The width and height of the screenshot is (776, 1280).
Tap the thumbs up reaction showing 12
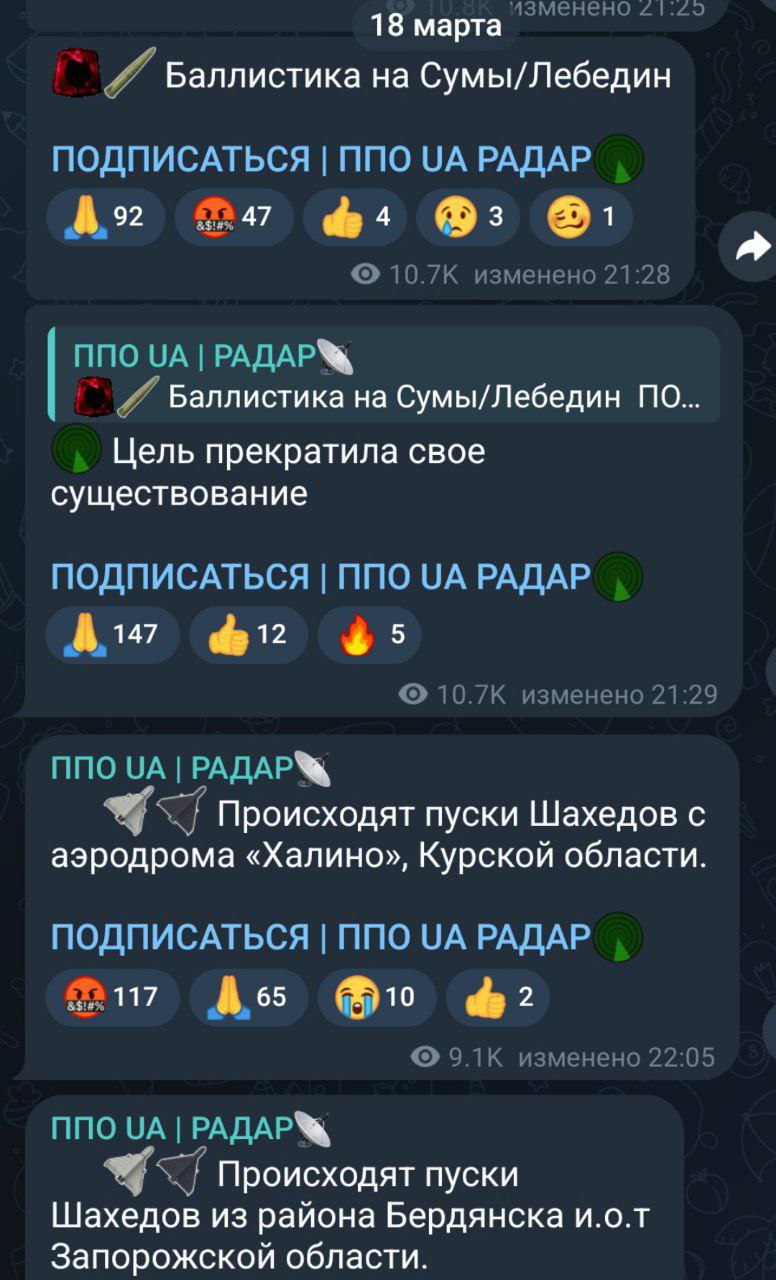tap(247, 634)
